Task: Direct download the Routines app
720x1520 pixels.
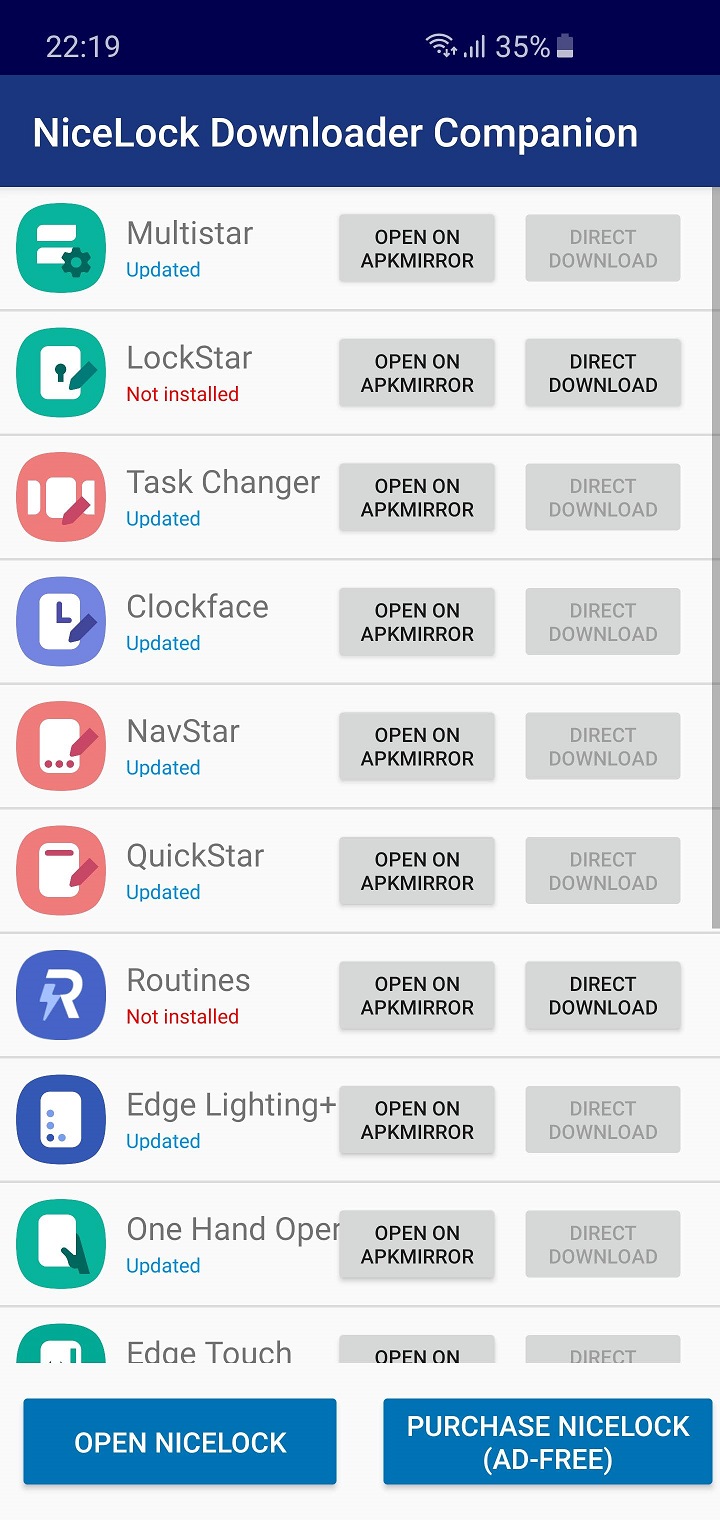Action: [602, 994]
